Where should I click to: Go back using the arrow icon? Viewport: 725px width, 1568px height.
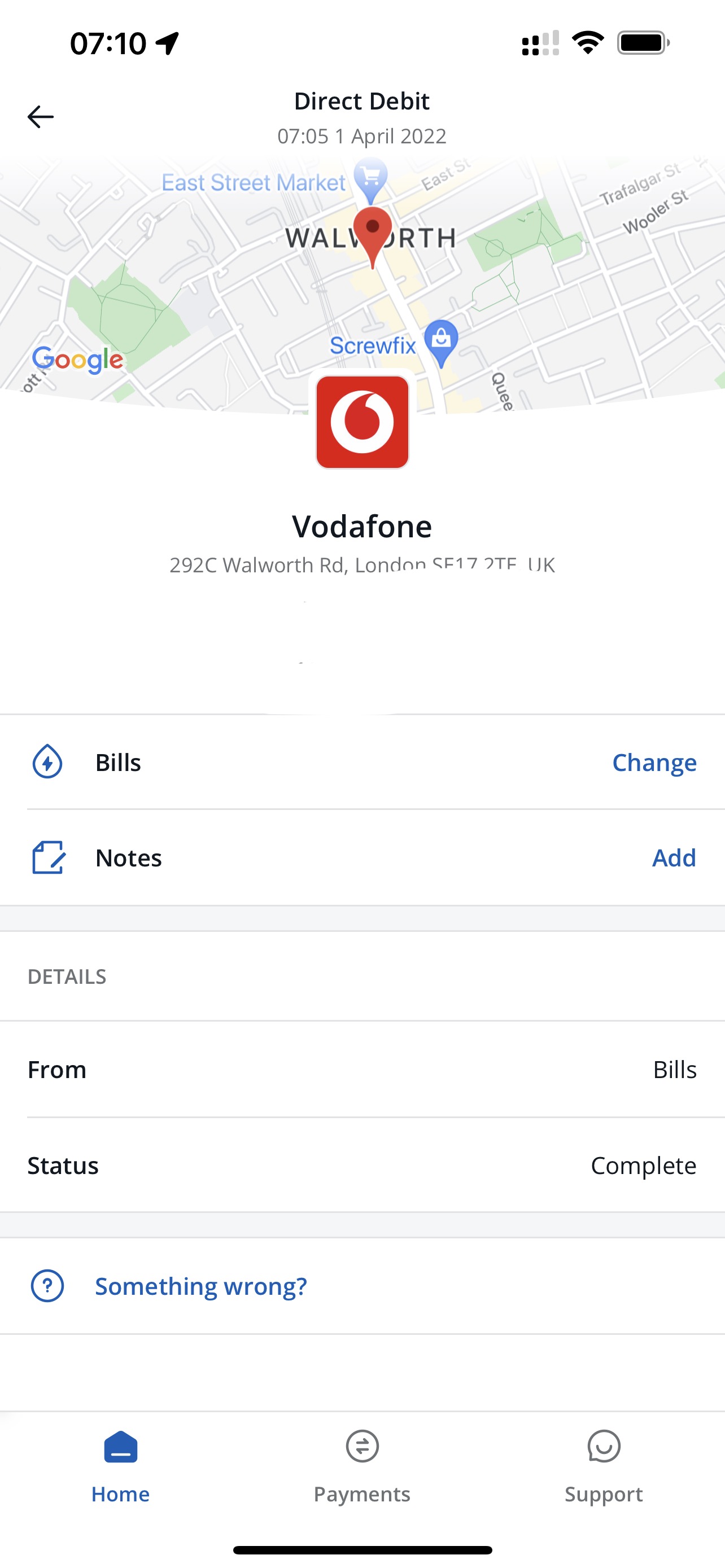point(41,116)
